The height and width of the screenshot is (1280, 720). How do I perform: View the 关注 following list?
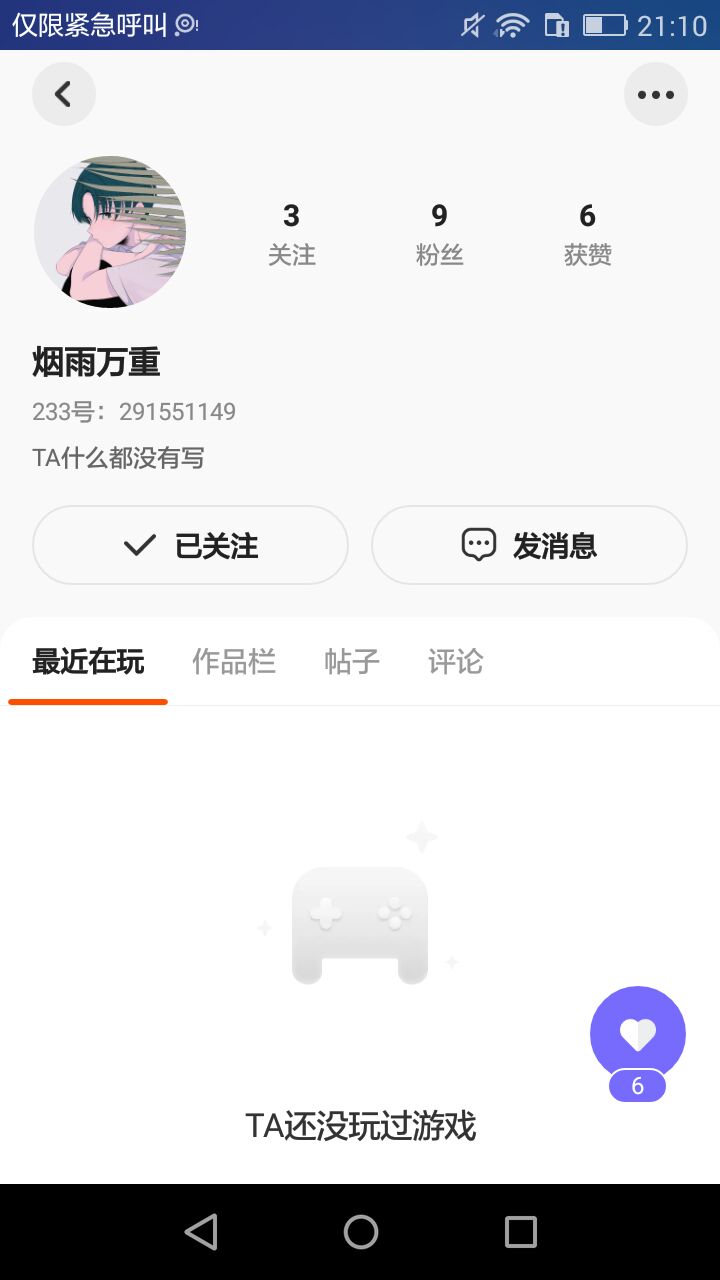[x=291, y=234]
